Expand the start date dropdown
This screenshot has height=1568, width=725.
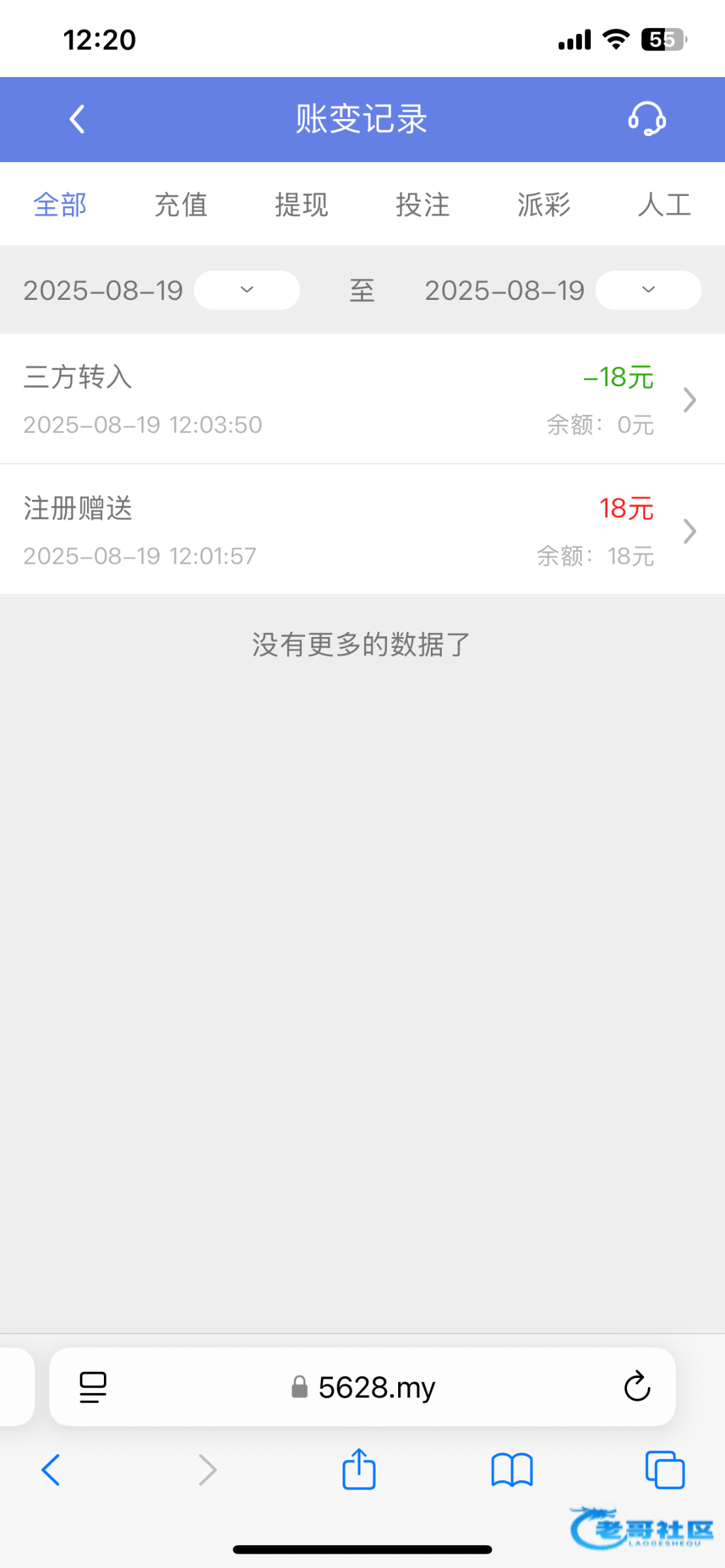246,290
